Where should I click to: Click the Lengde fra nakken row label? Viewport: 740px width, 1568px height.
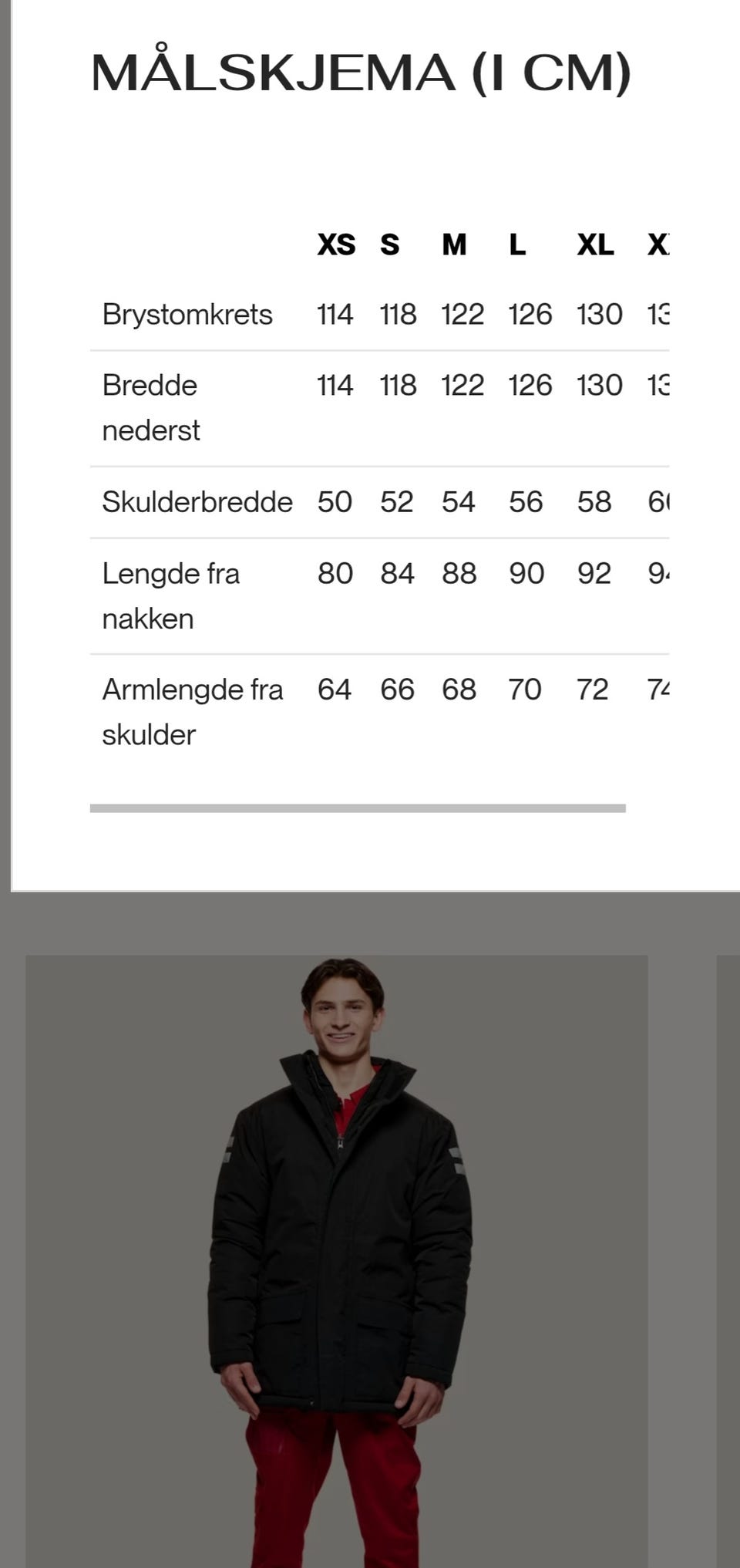tap(171, 595)
